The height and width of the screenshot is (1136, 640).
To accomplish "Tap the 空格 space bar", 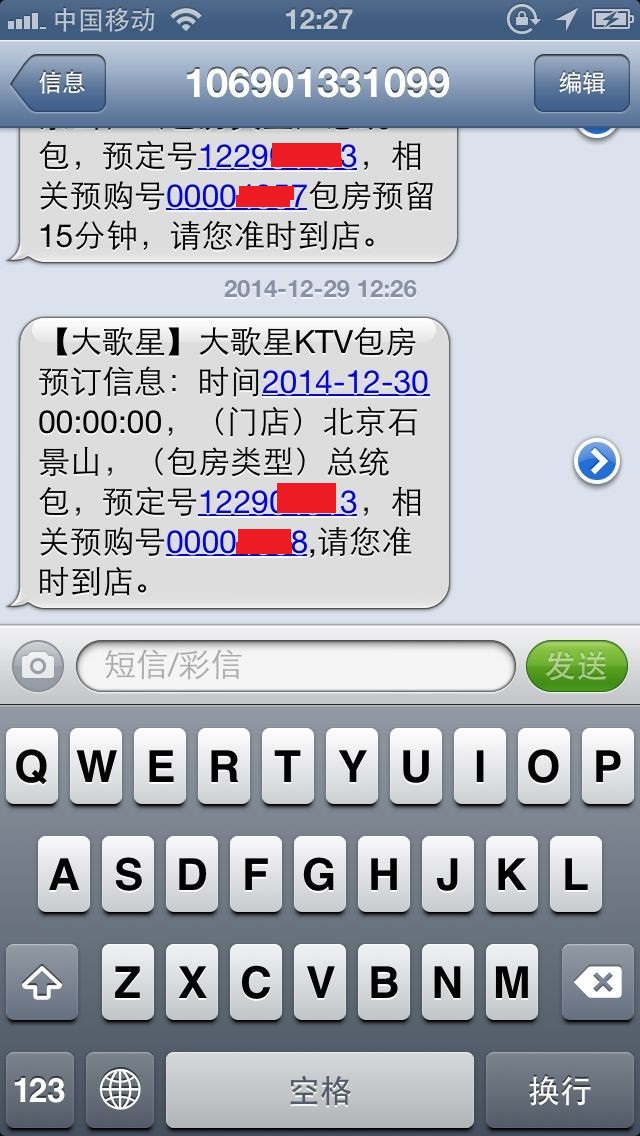I will pos(320,1090).
